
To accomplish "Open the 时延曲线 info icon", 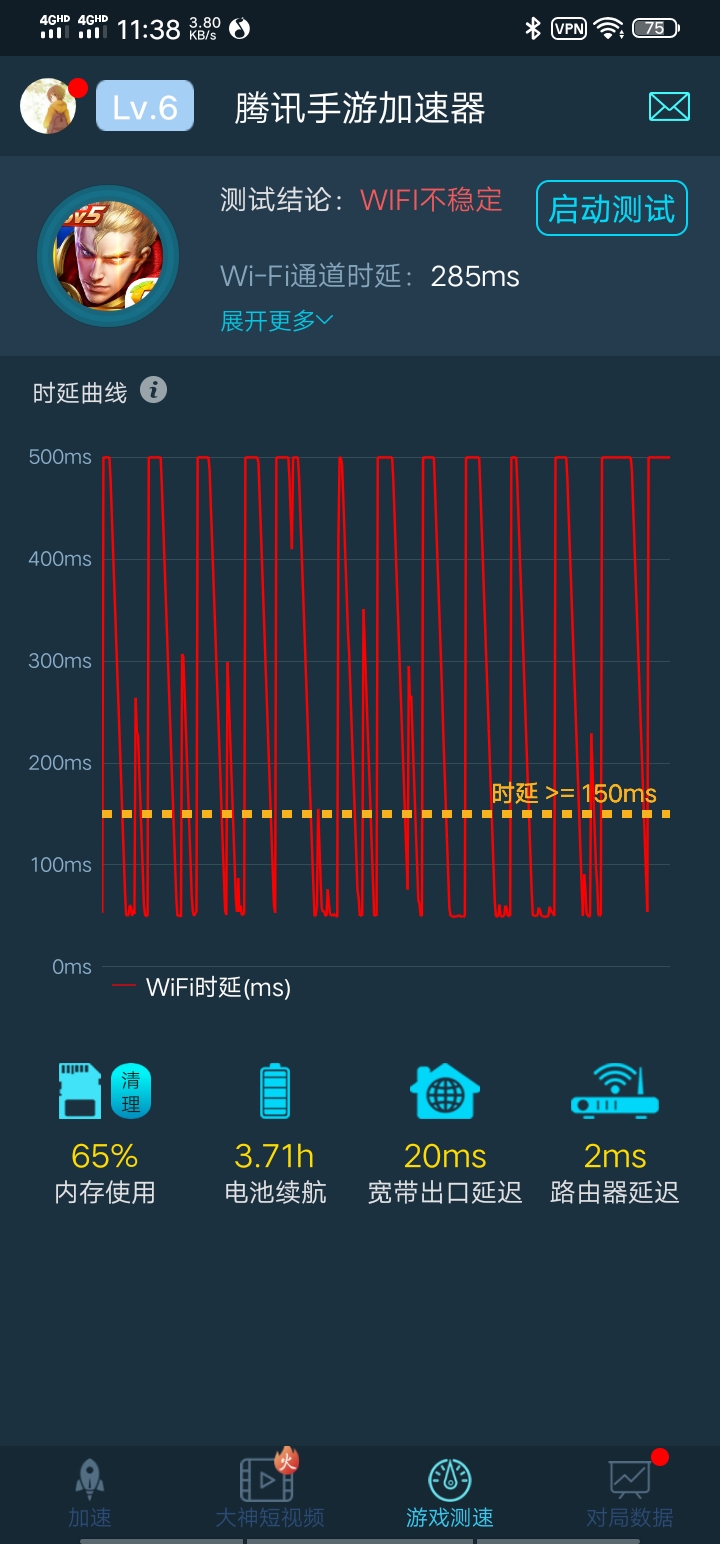I will pos(153,390).
